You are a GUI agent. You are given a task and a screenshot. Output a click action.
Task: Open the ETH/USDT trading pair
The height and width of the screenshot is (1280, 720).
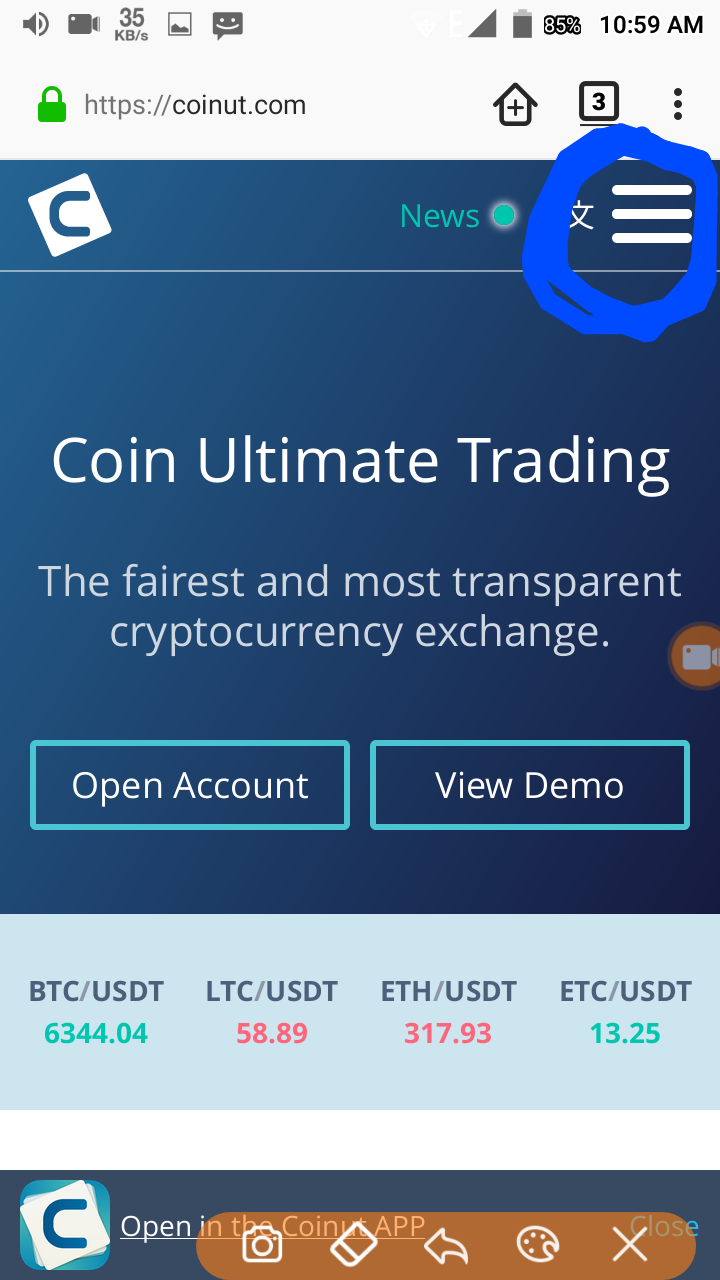pyautogui.click(x=448, y=1011)
